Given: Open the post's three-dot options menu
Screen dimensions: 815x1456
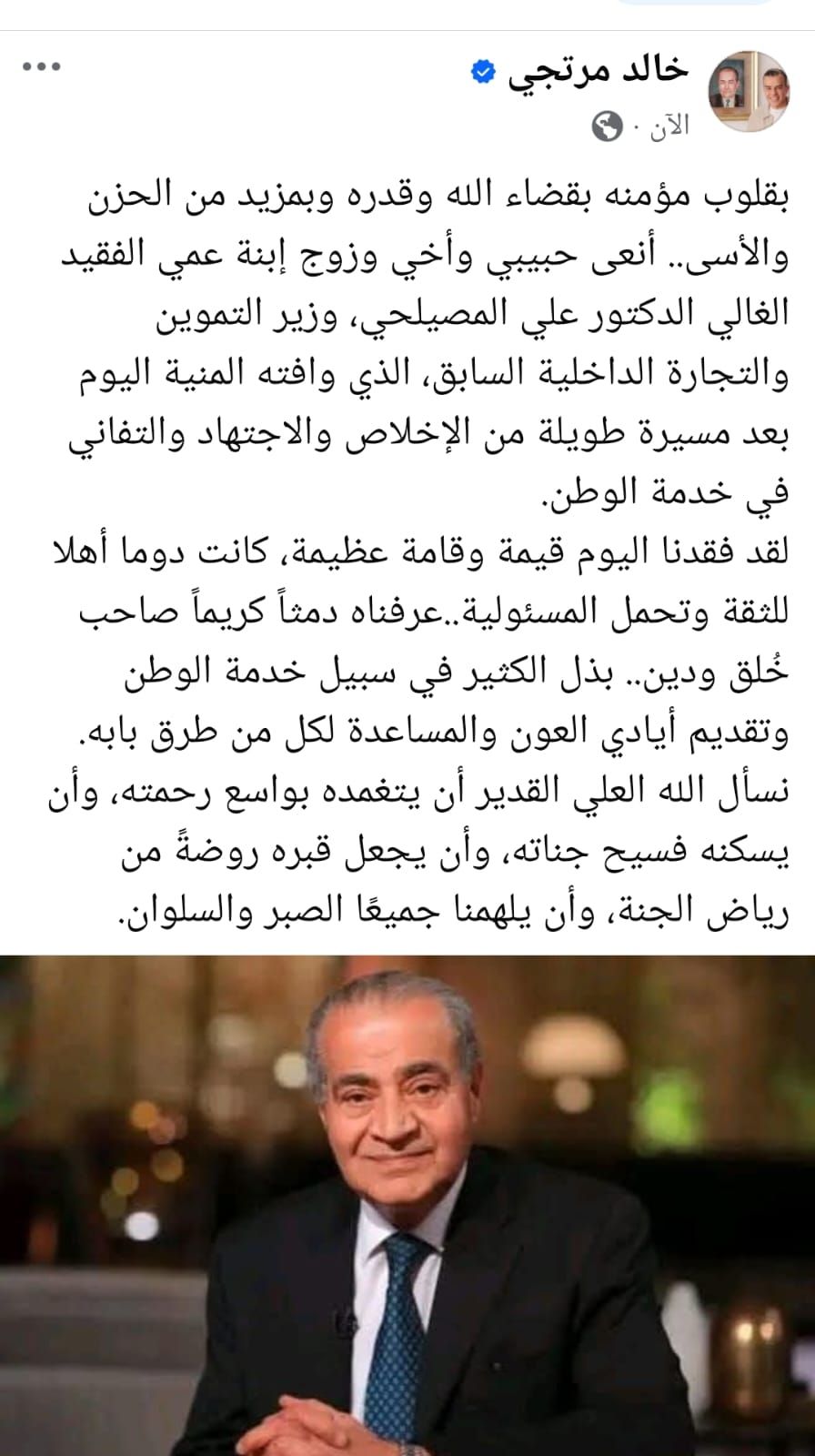Looking at the screenshot, I should pyautogui.click(x=41, y=66).
